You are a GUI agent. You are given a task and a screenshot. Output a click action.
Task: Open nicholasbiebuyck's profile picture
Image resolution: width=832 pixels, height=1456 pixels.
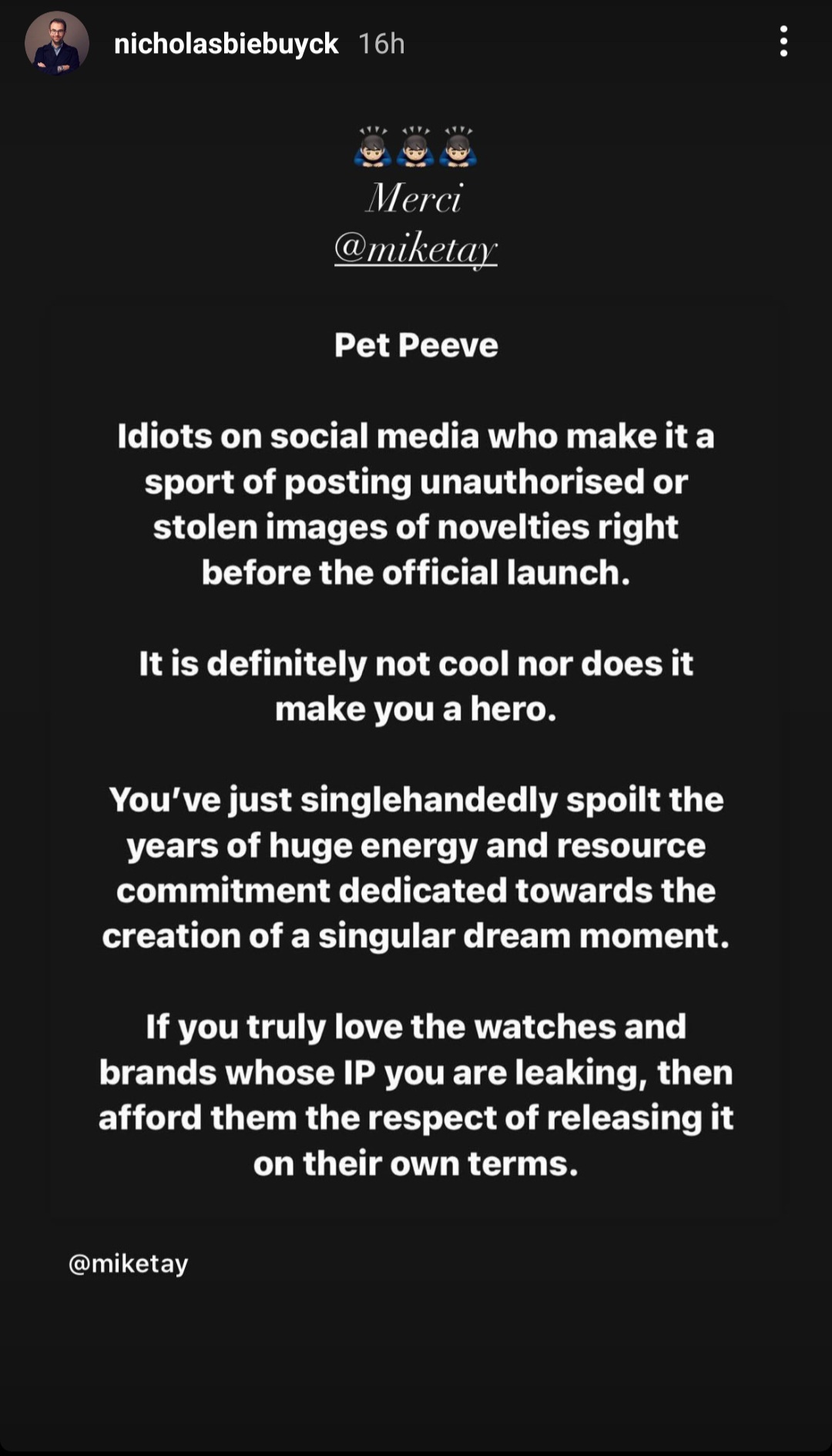[57, 43]
